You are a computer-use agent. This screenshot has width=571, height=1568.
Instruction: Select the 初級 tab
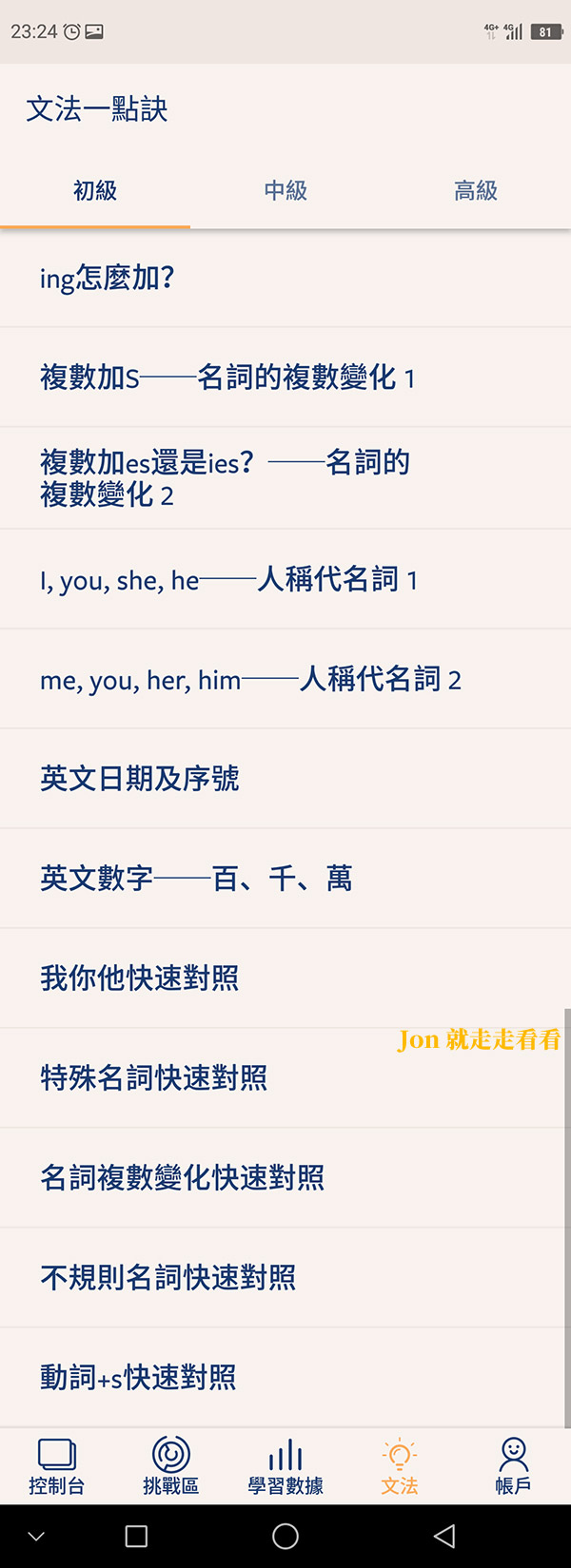95,190
